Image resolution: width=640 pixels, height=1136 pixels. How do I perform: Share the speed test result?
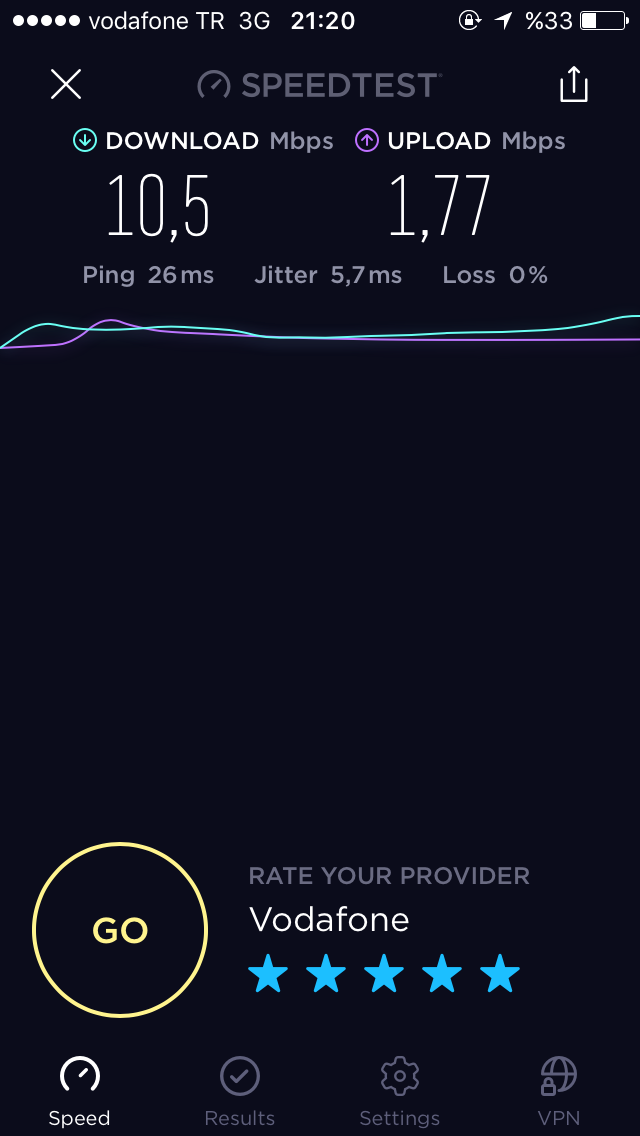573,84
